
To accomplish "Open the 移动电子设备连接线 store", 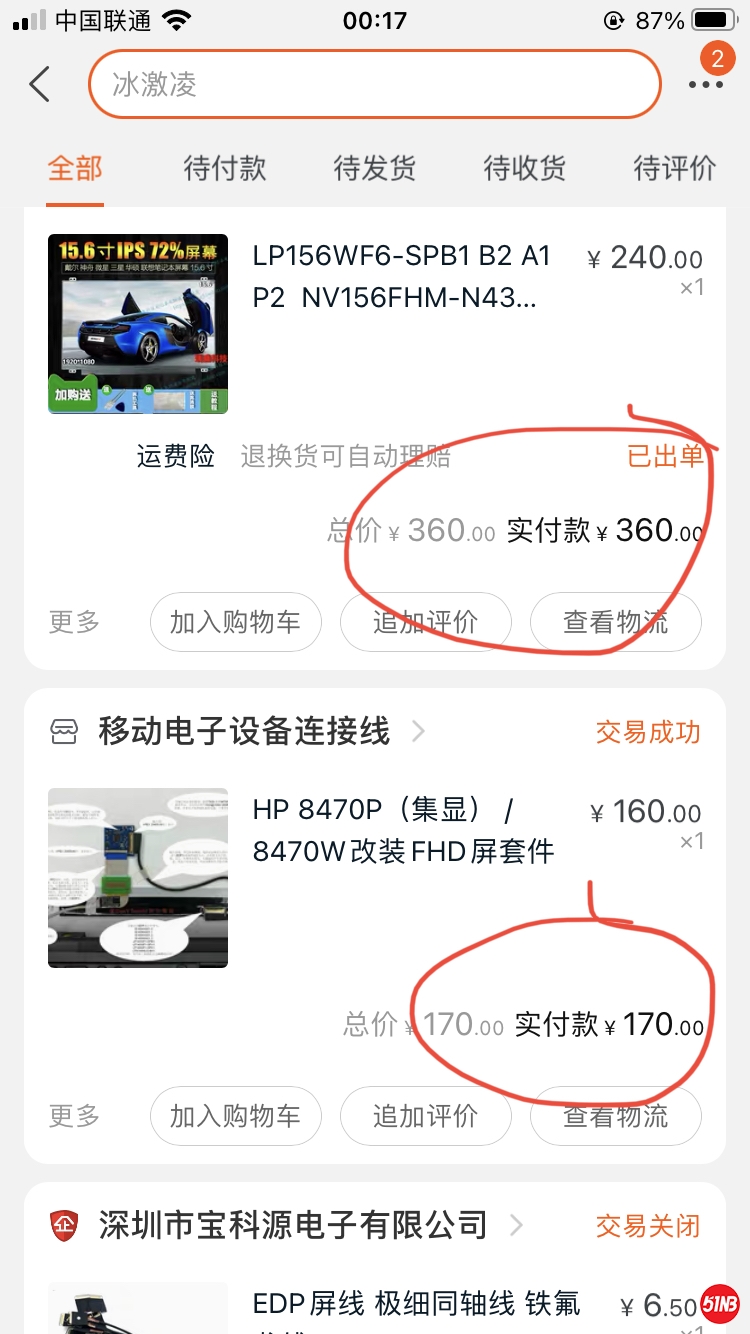I will click(x=244, y=732).
